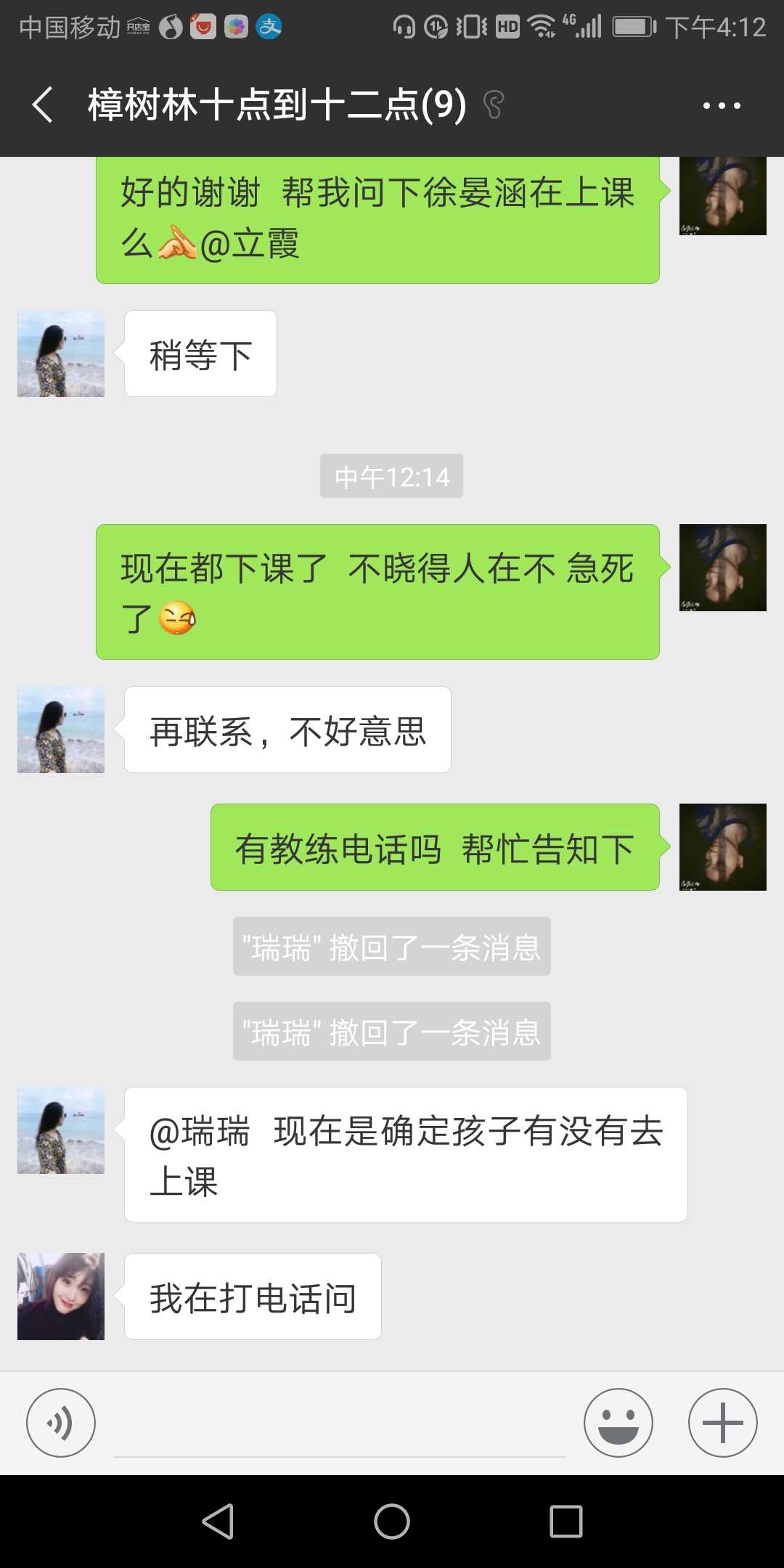Screen dimensions: 784x1568
Task: Tap the '瑞瑞 撤回了一条消息' notice
Action: [x=391, y=945]
